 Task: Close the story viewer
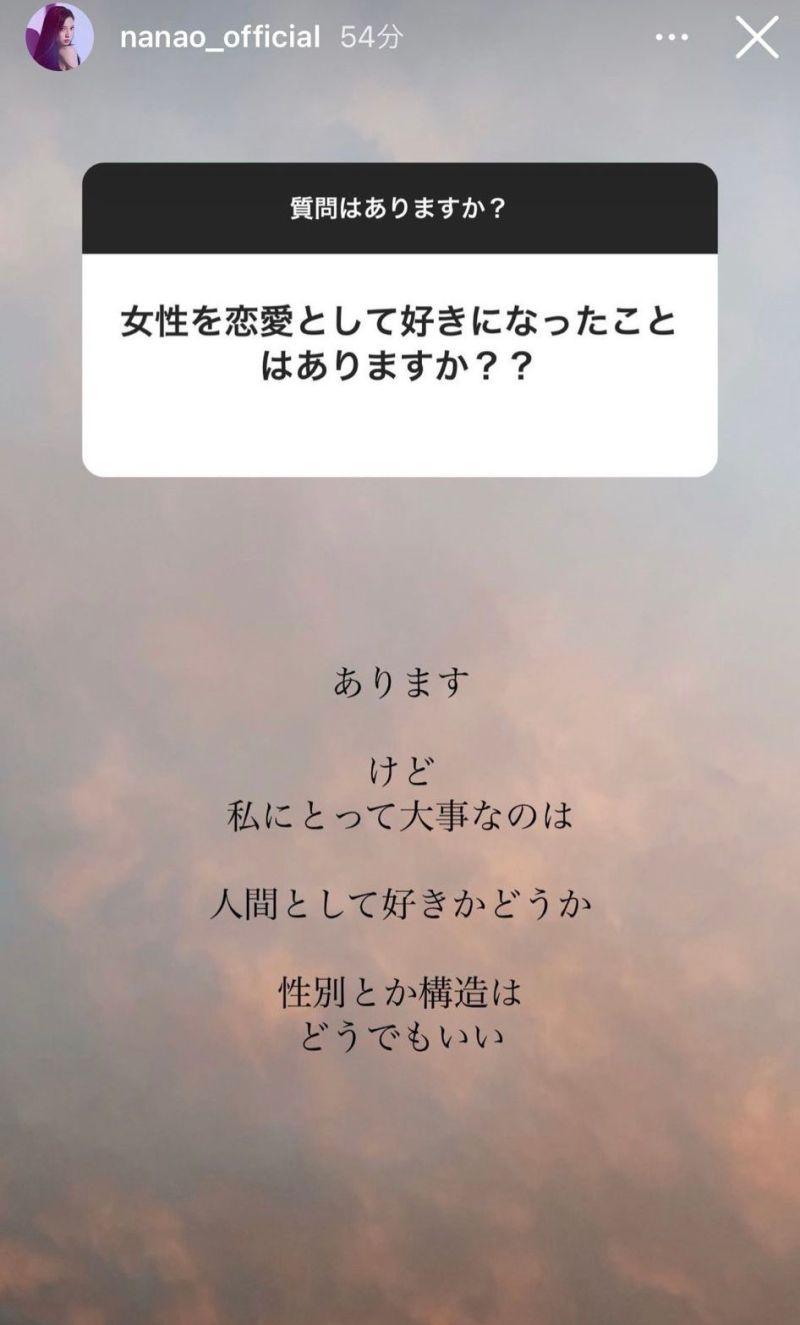click(756, 38)
